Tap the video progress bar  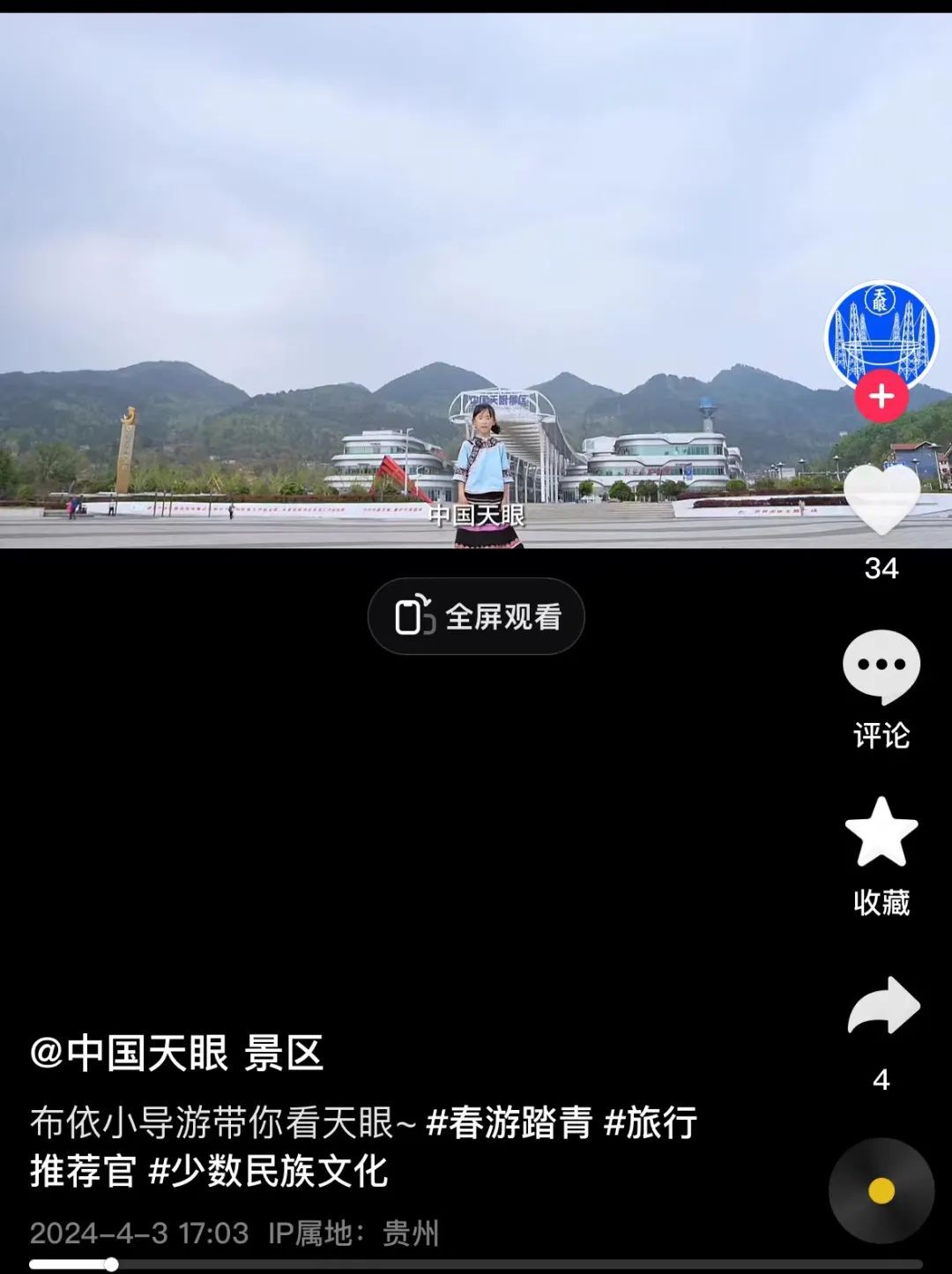476,1263
